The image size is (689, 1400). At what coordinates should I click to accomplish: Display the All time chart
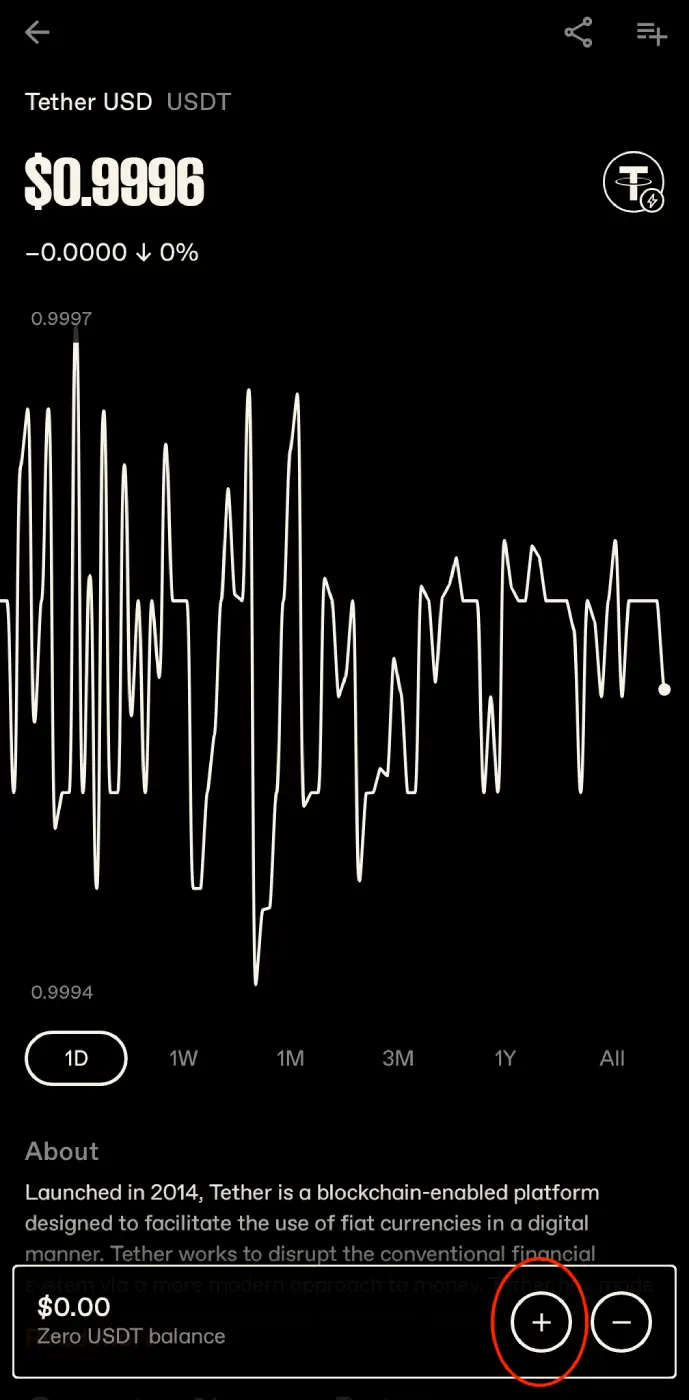pyautogui.click(x=612, y=1058)
